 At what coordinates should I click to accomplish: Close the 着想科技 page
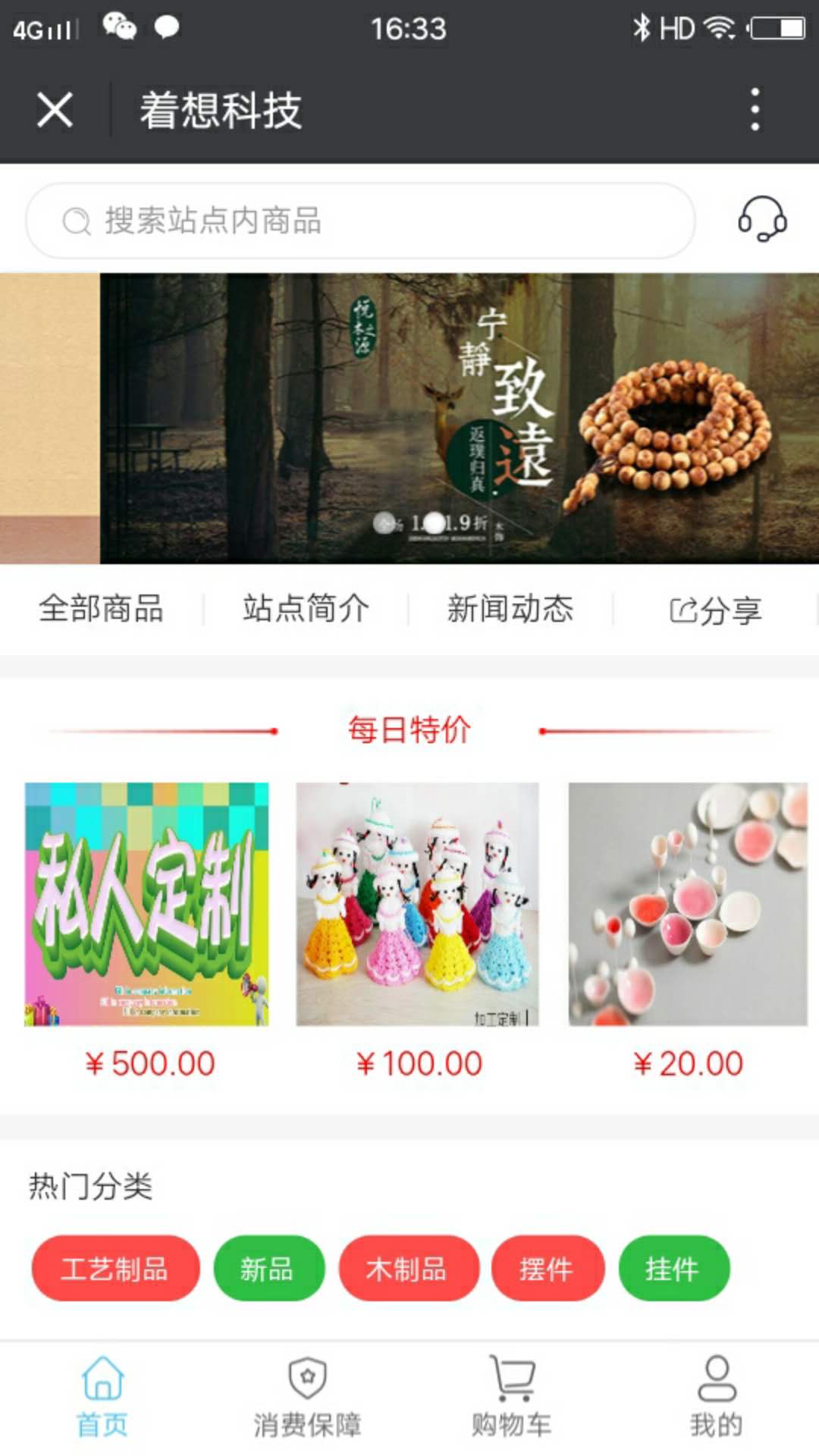tap(55, 110)
